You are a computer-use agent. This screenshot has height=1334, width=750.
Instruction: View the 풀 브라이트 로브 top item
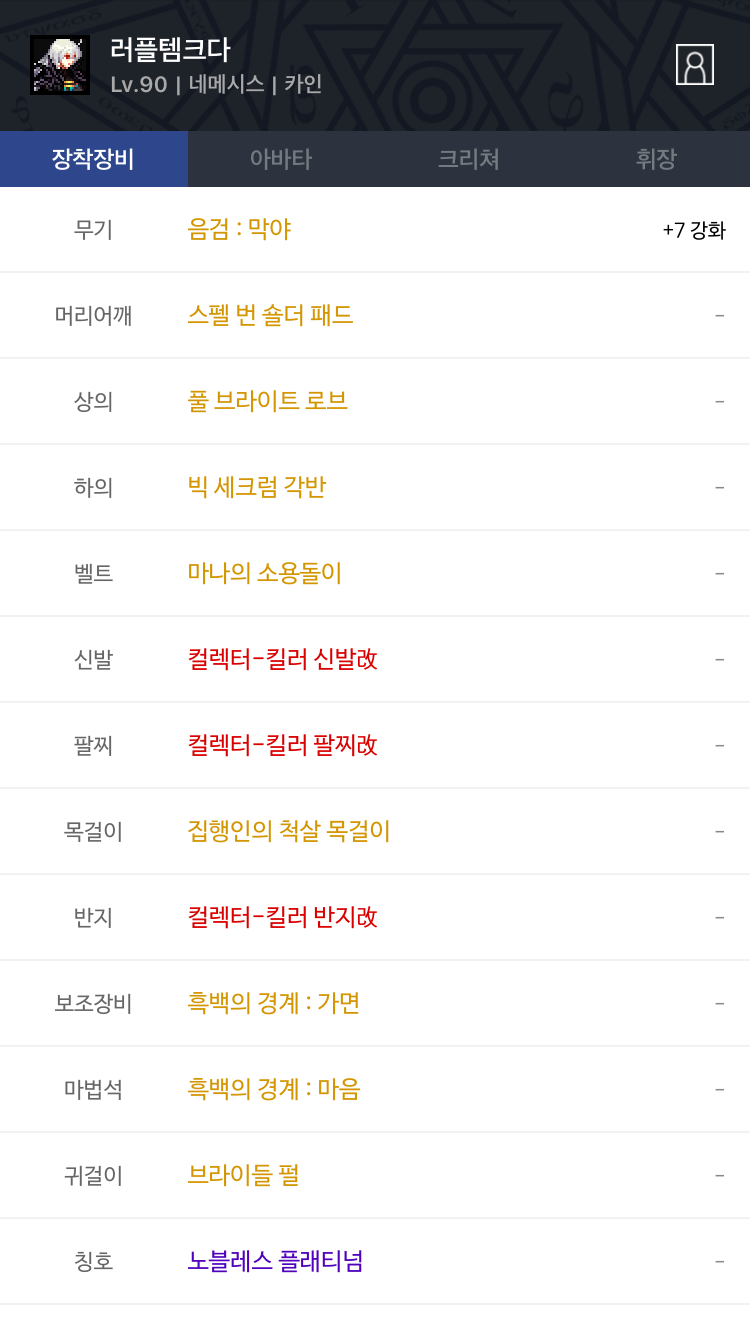(x=267, y=401)
